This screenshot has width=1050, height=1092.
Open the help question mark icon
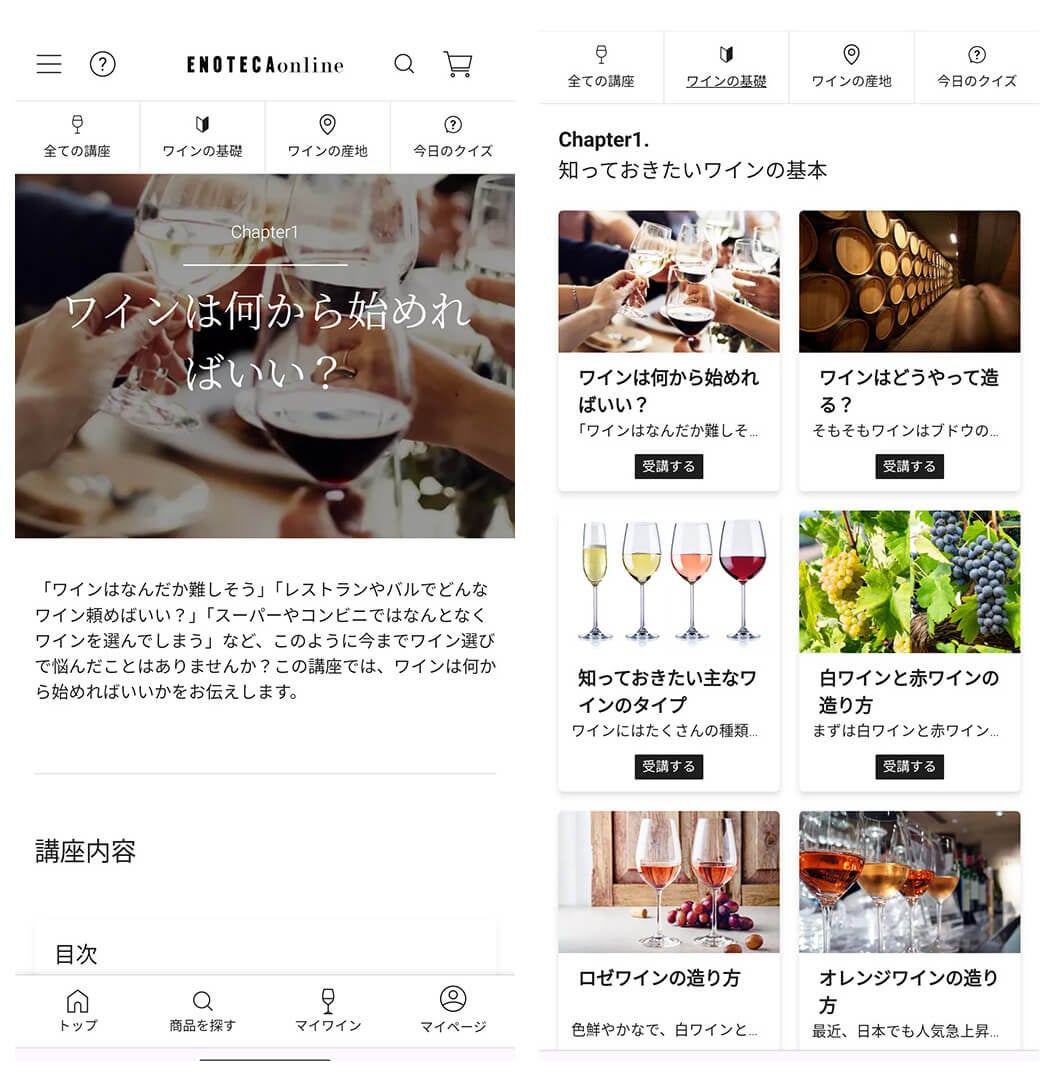point(102,64)
